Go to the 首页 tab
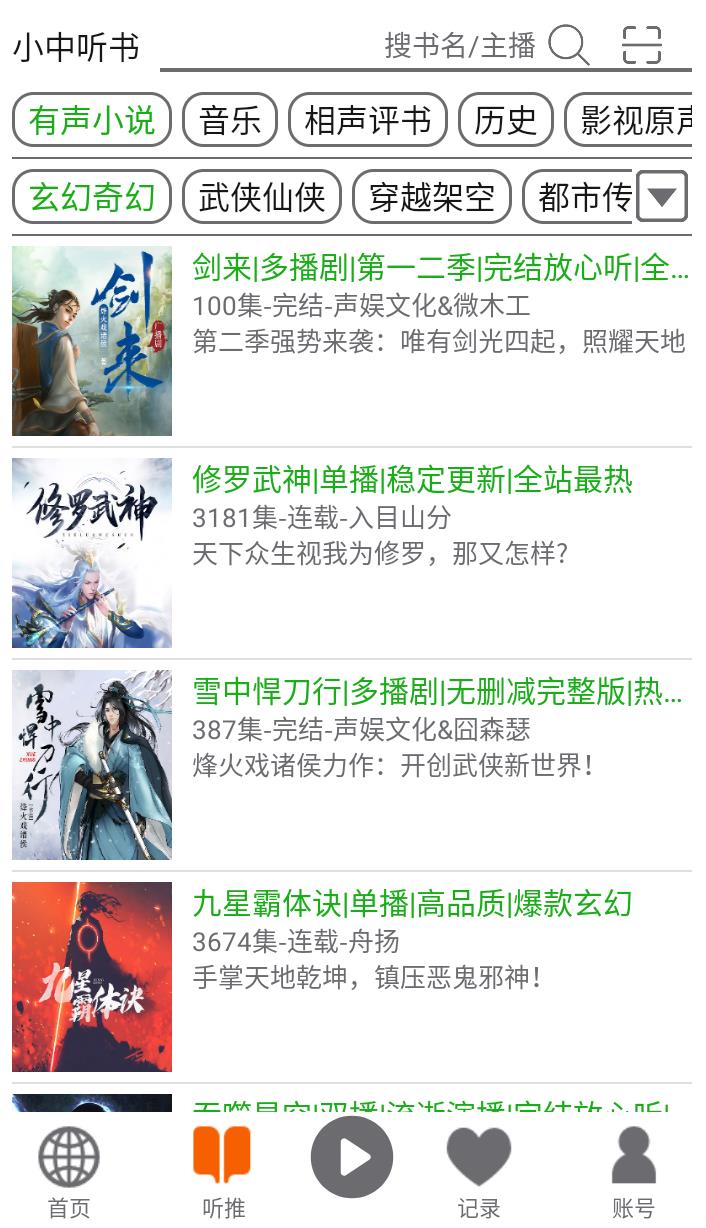This screenshot has height=1228, width=706. pos(69,1171)
